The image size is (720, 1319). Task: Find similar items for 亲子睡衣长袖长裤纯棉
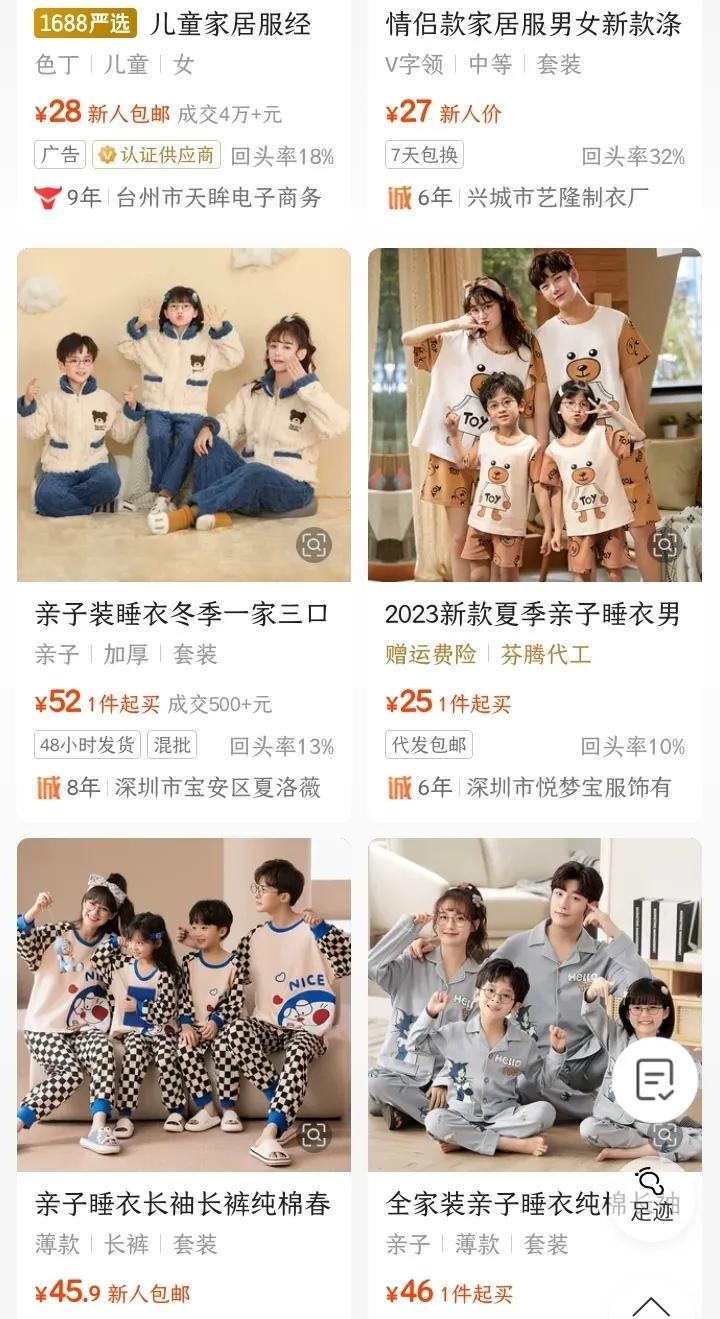[x=314, y=1135]
